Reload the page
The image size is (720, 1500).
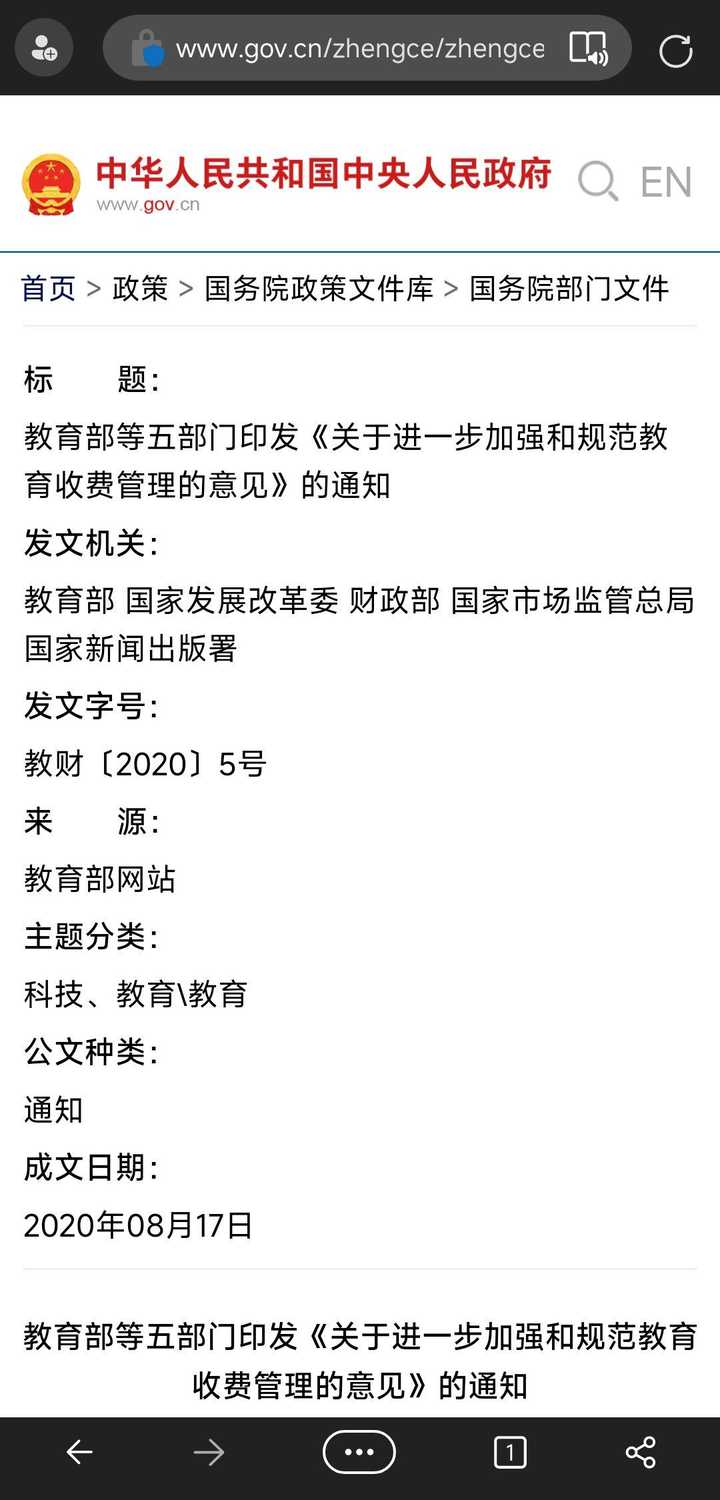coord(676,50)
